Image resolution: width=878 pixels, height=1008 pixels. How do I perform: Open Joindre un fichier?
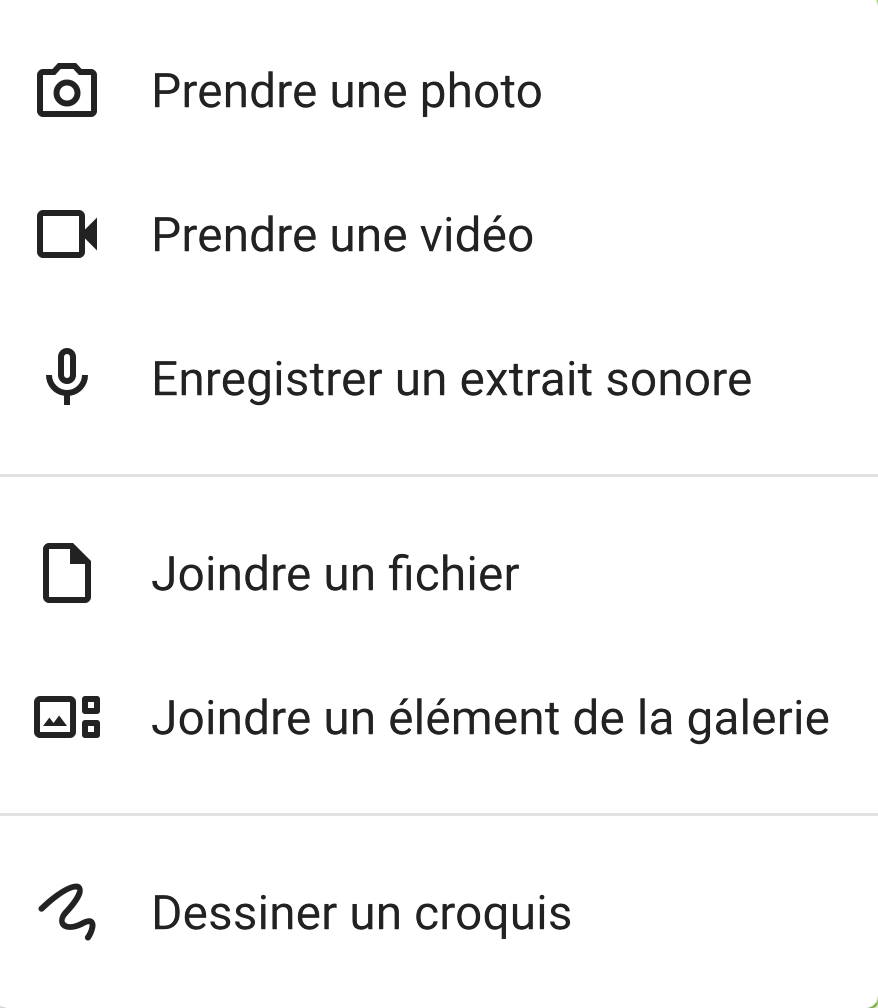click(x=335, y=575)
